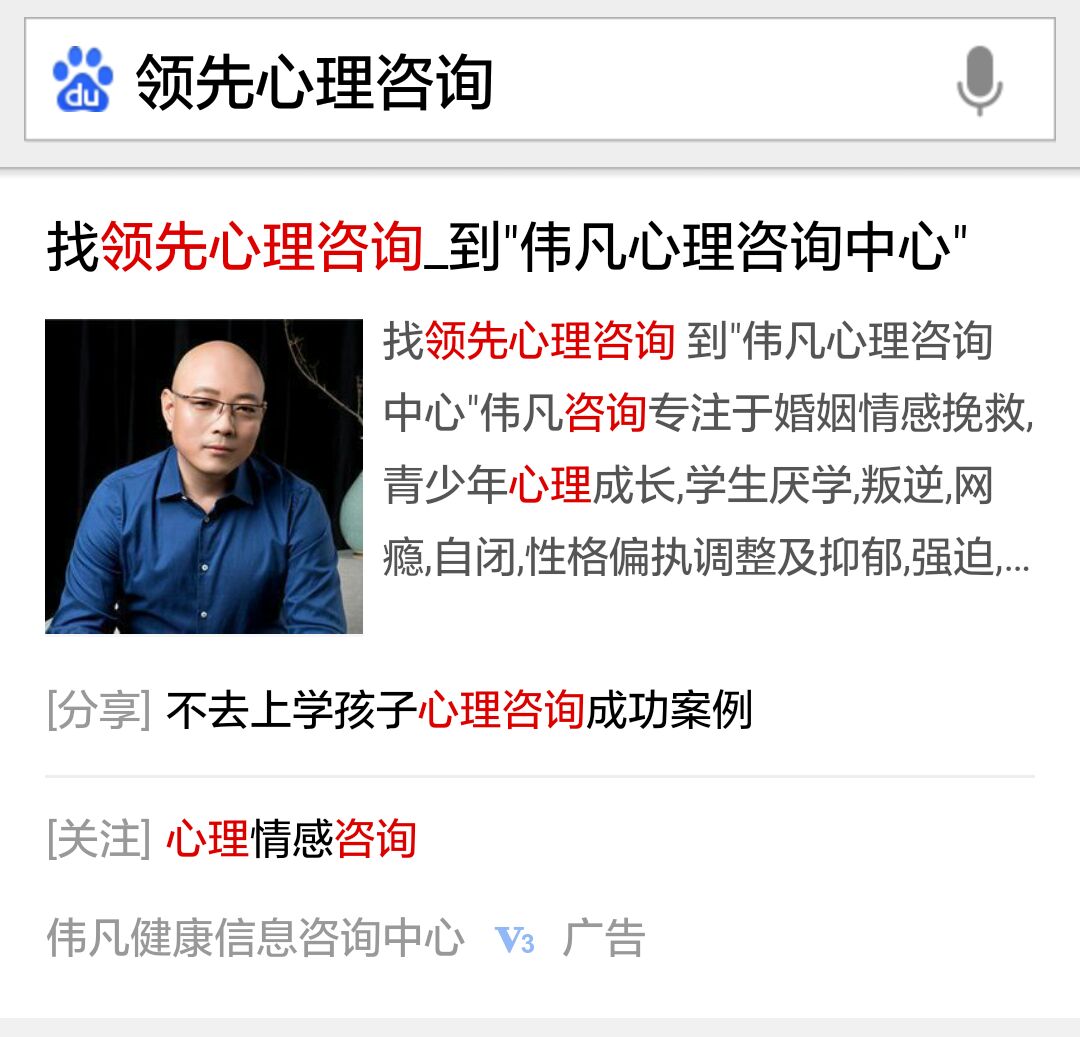Open the [关注] link 心理情感咨询
1080x1037 pixels.
291,839
